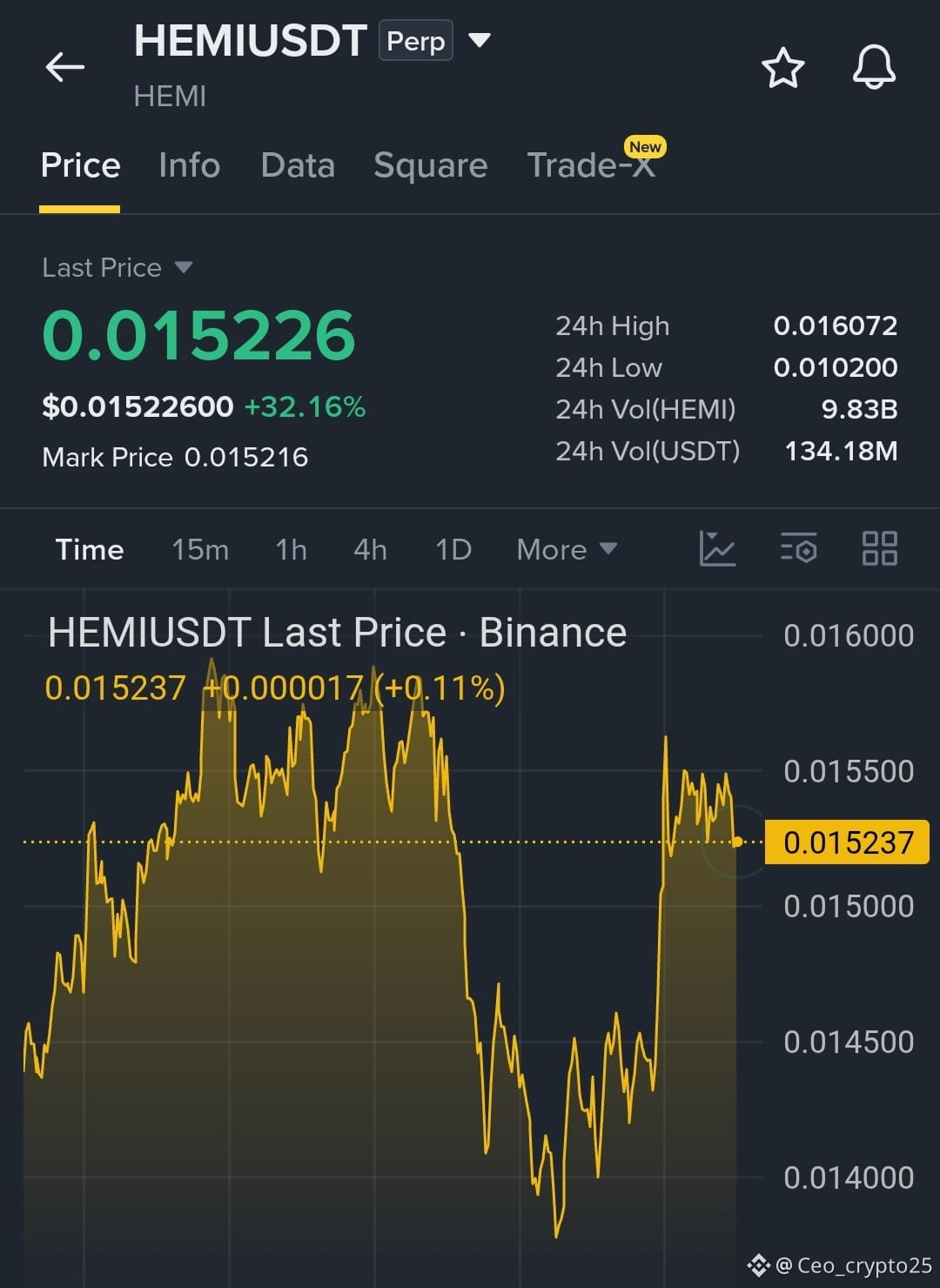Switch to the Info tab

click(x=190, y=165)
